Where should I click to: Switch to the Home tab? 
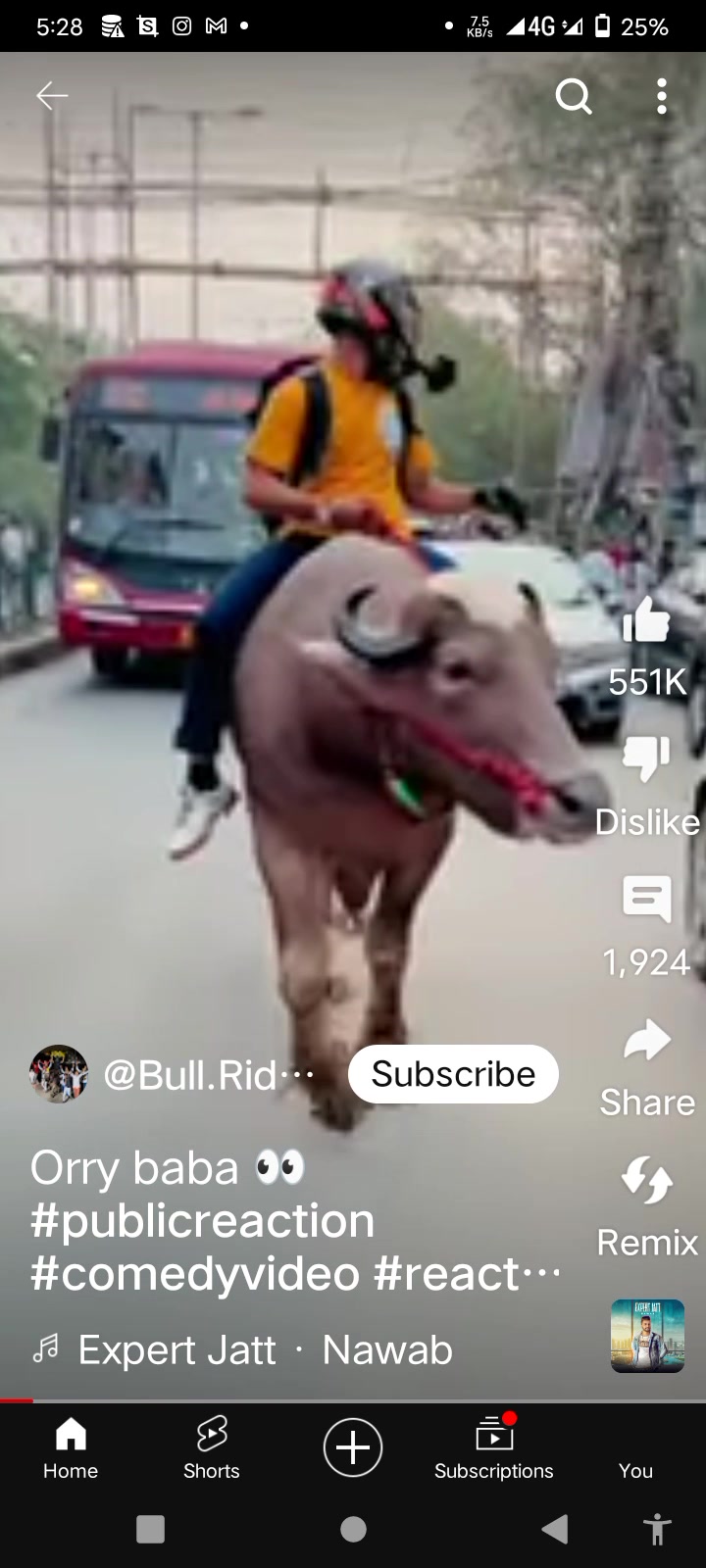click(71, 1447)
